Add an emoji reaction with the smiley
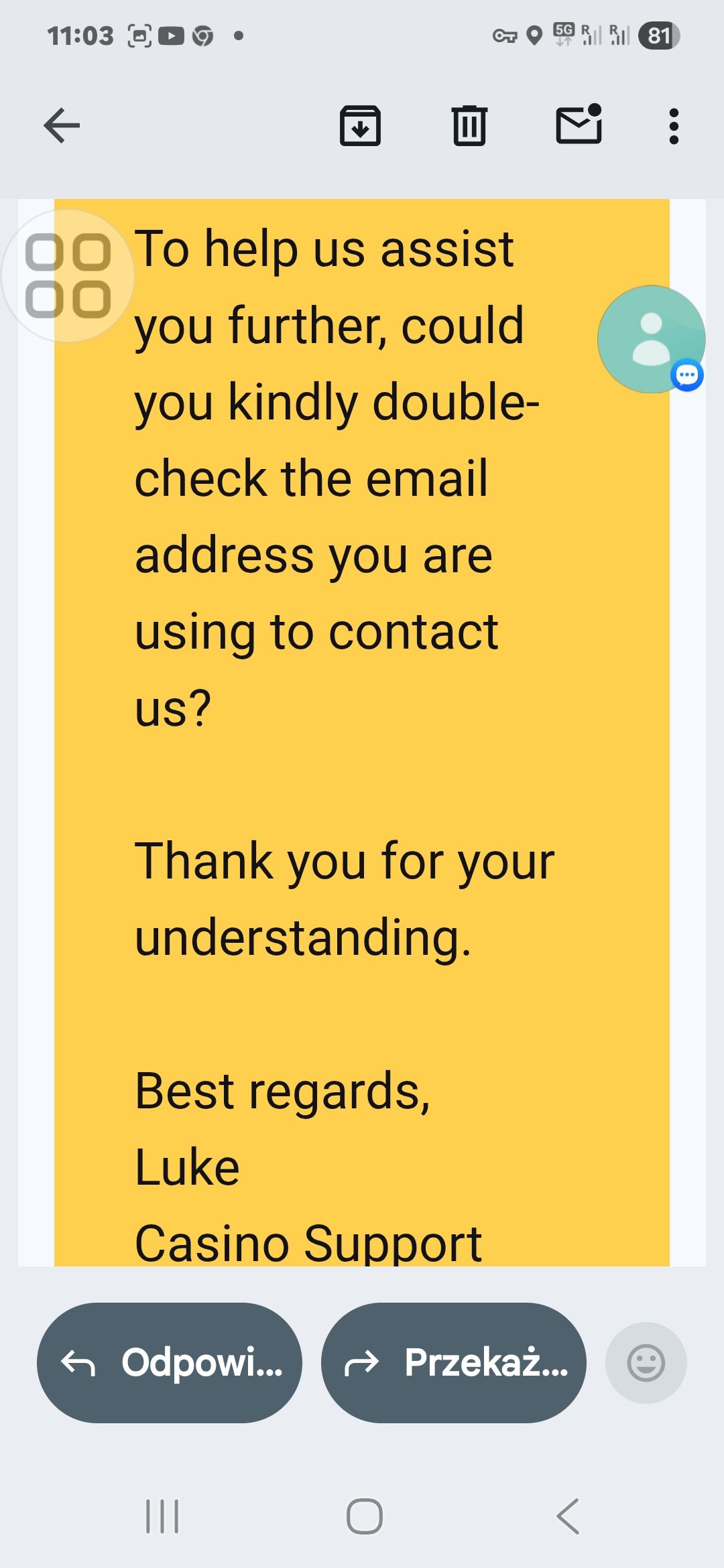This screenshot has height=1568, width=724. pos(646,1362)
